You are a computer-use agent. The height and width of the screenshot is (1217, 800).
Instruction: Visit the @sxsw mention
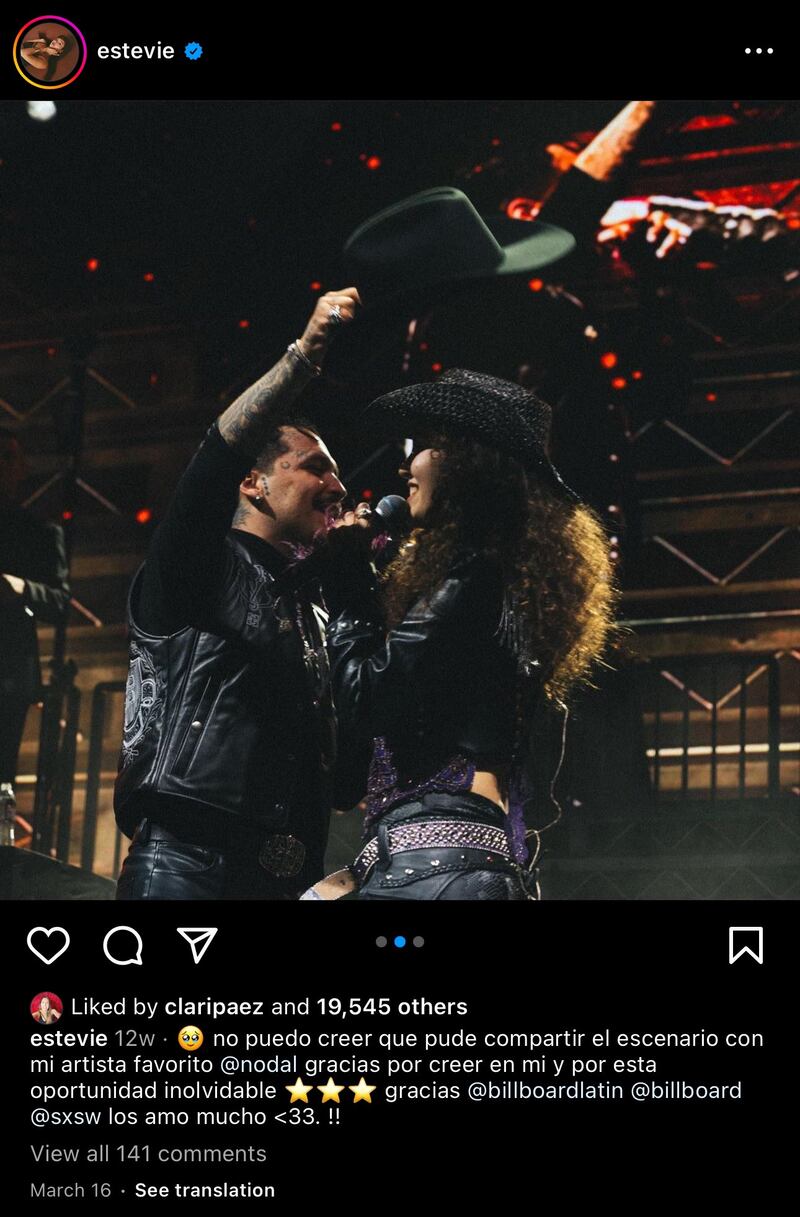(x=62, y=1116)
